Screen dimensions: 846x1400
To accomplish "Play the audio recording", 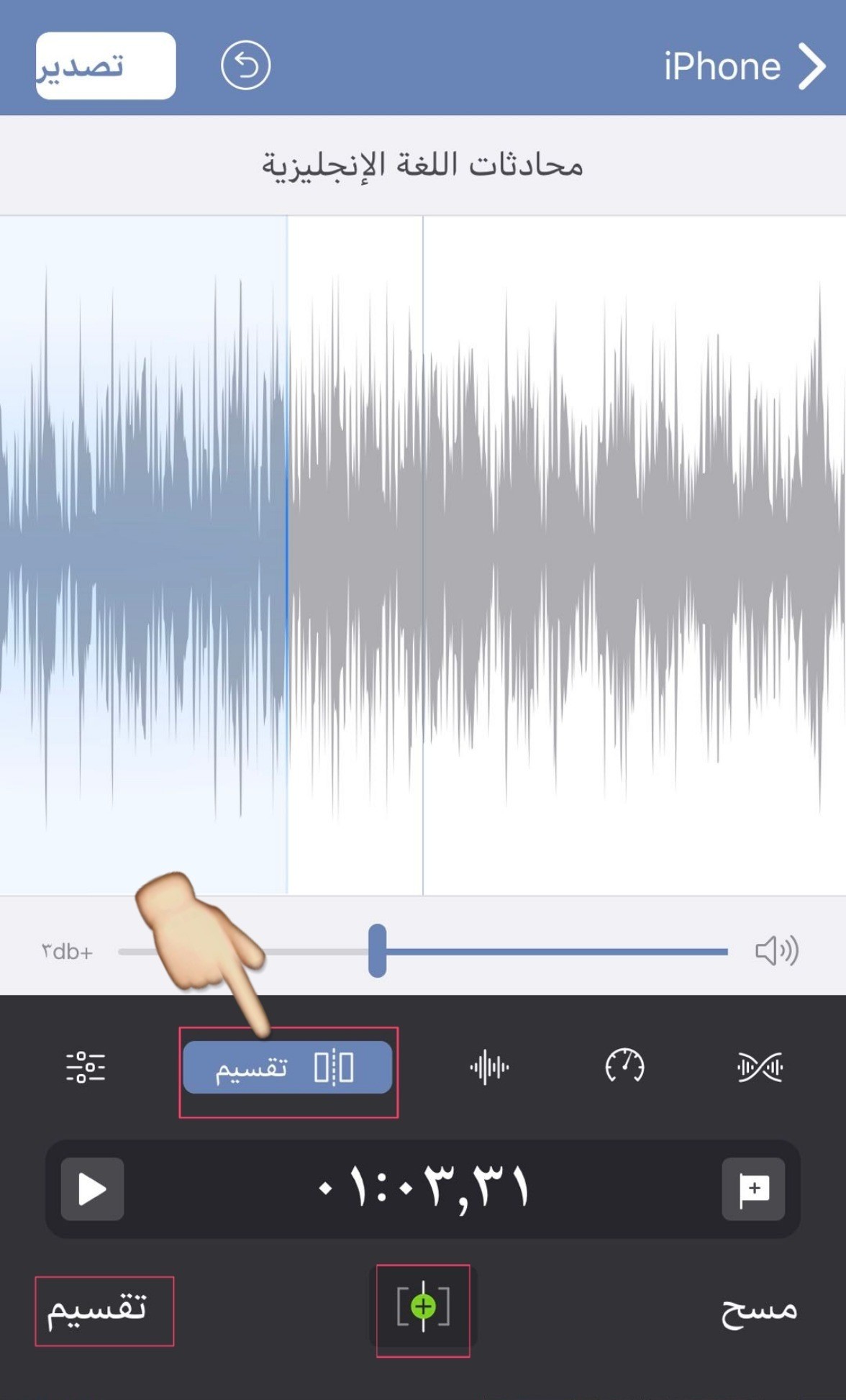I will point(92,1188).
